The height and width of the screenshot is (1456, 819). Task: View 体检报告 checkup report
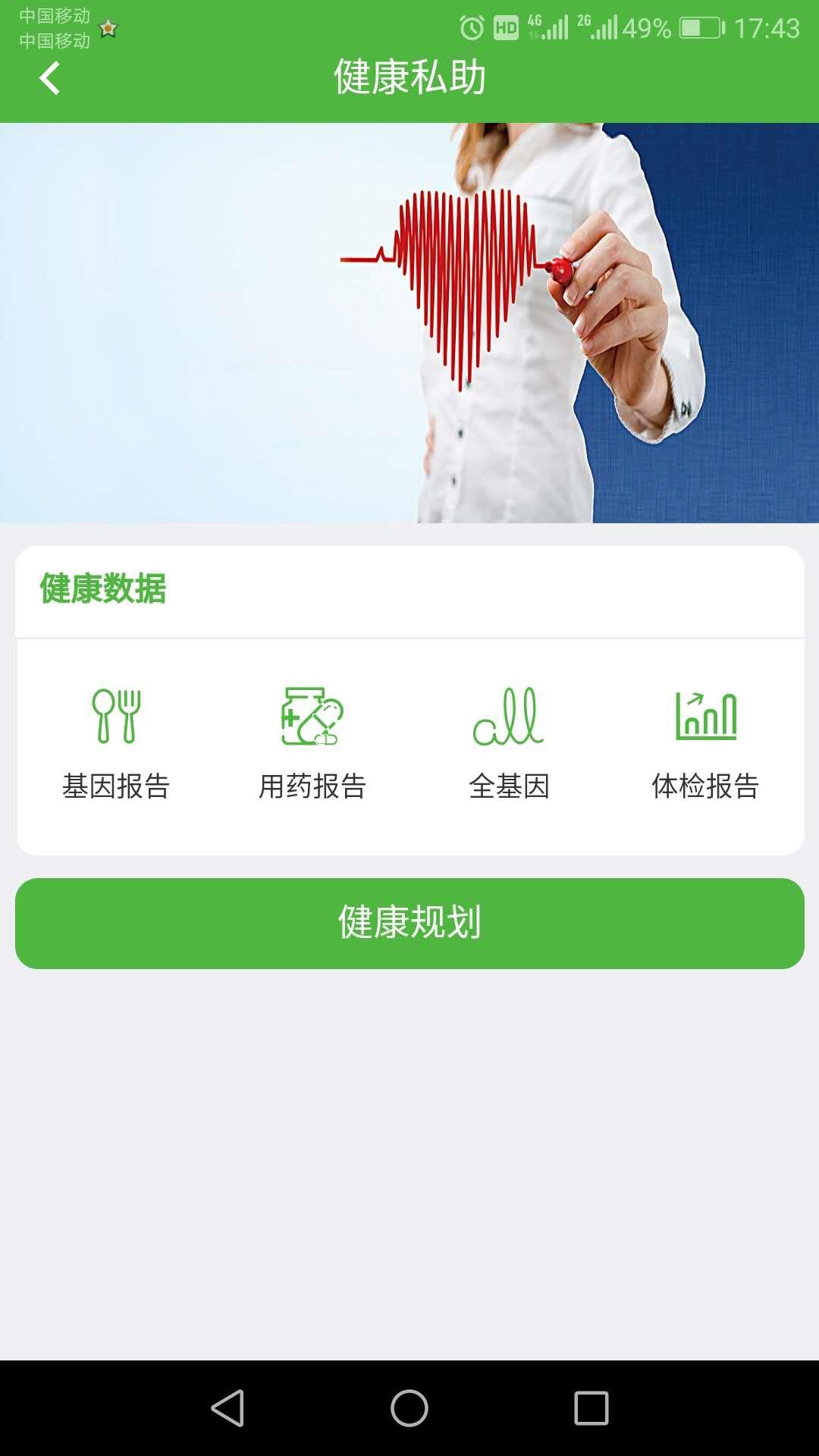coord(705,743)
